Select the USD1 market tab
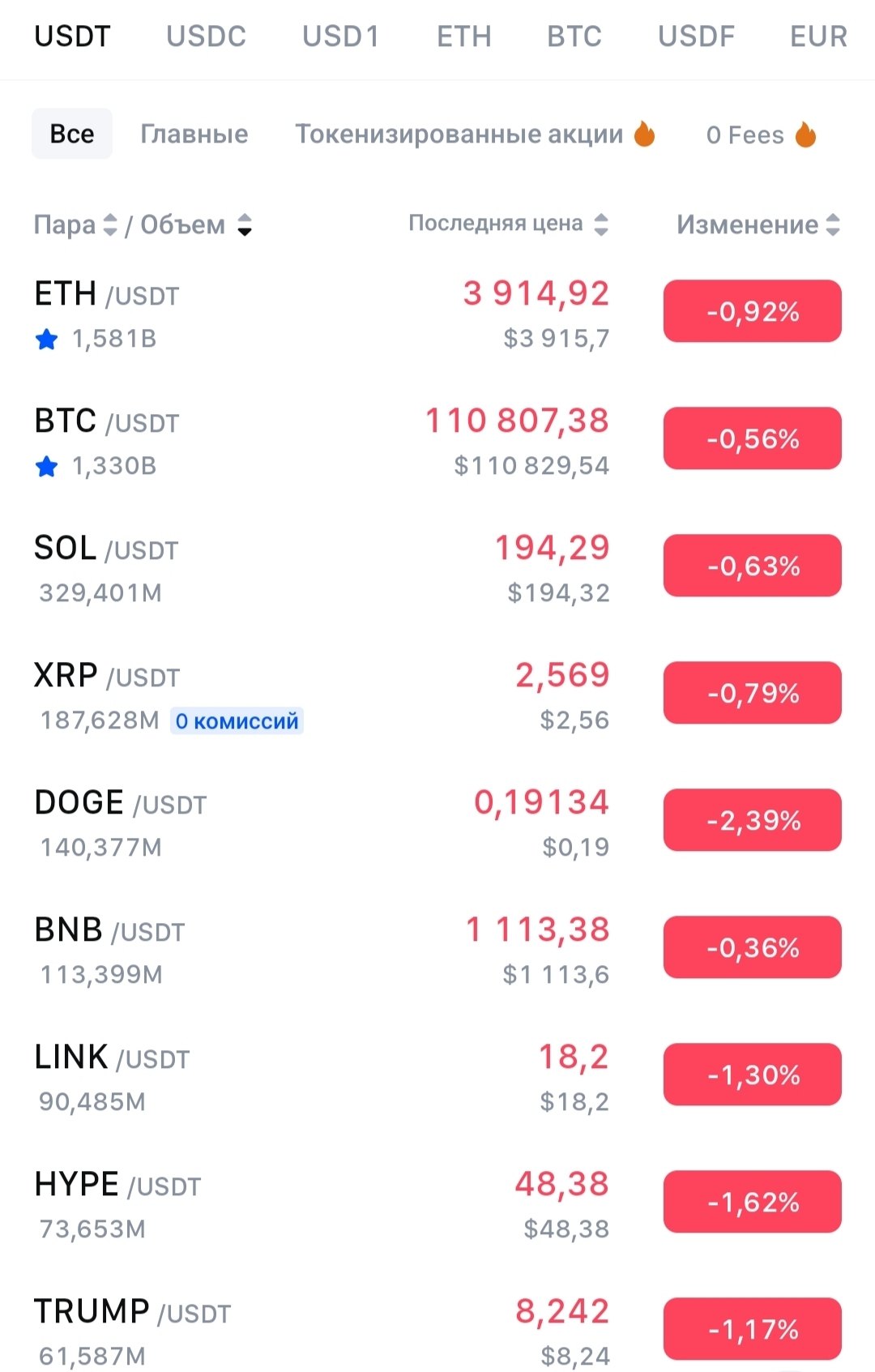The width and height of the screenshot is (875, 1372). point(340,36)
